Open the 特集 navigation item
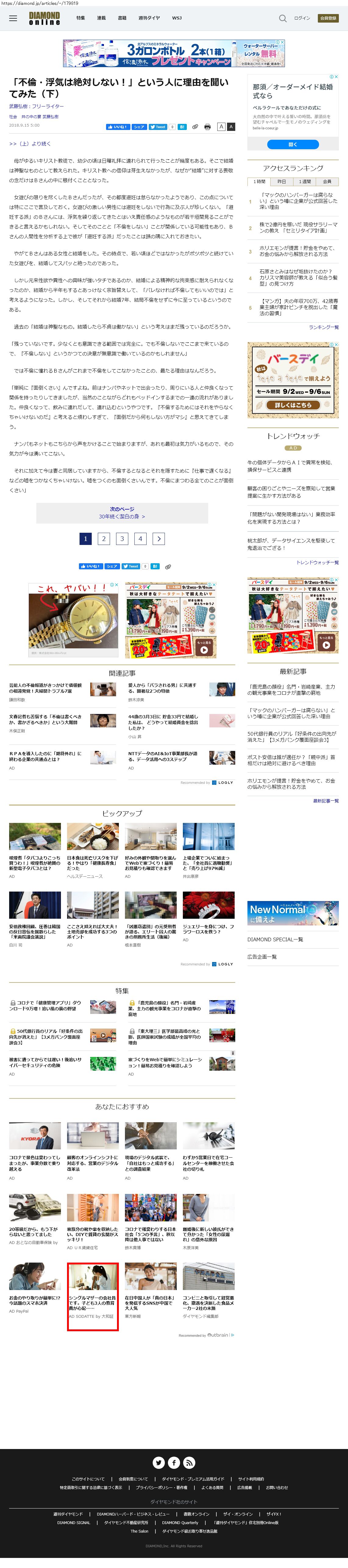 [80, 18]
